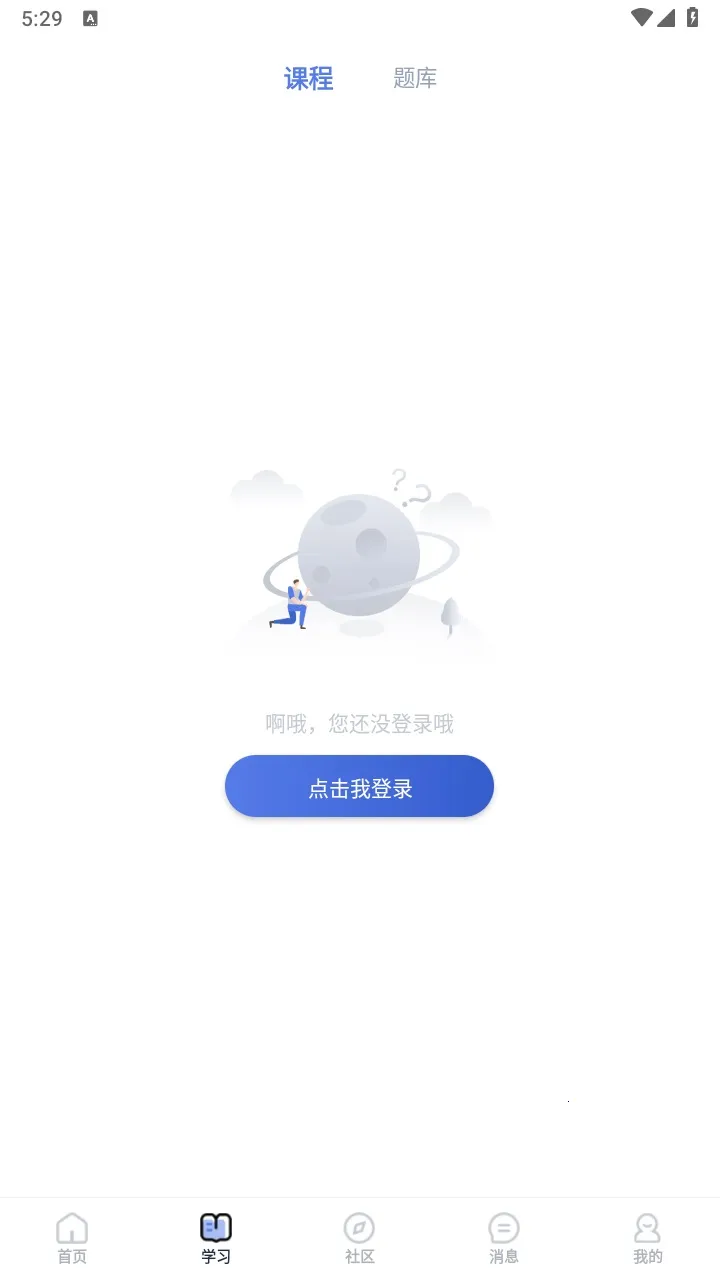The image size is (720, 1280).
Task: Tap the blue open-book navigation icon
Action: click(x=215, y=1227)
